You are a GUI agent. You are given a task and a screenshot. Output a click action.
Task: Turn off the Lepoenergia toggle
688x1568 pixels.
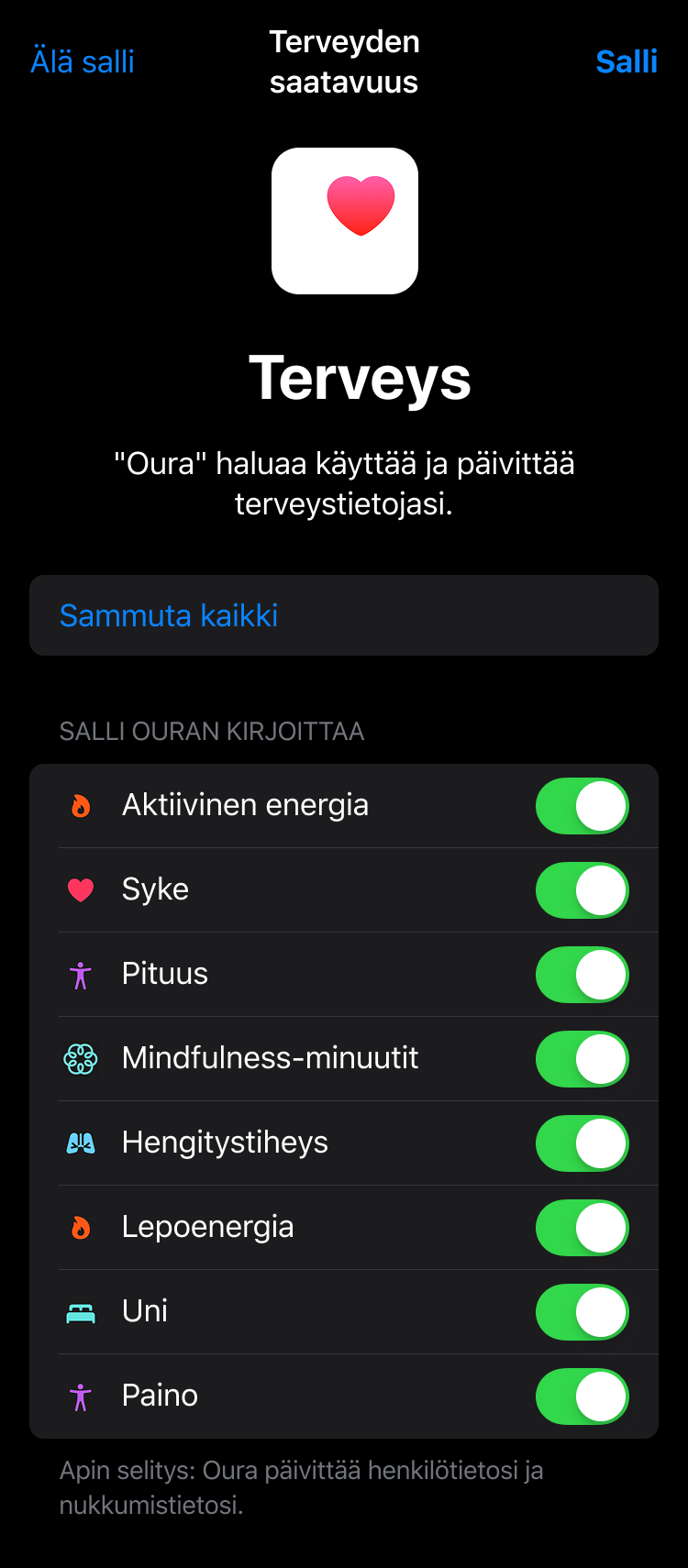(582, 1228)
